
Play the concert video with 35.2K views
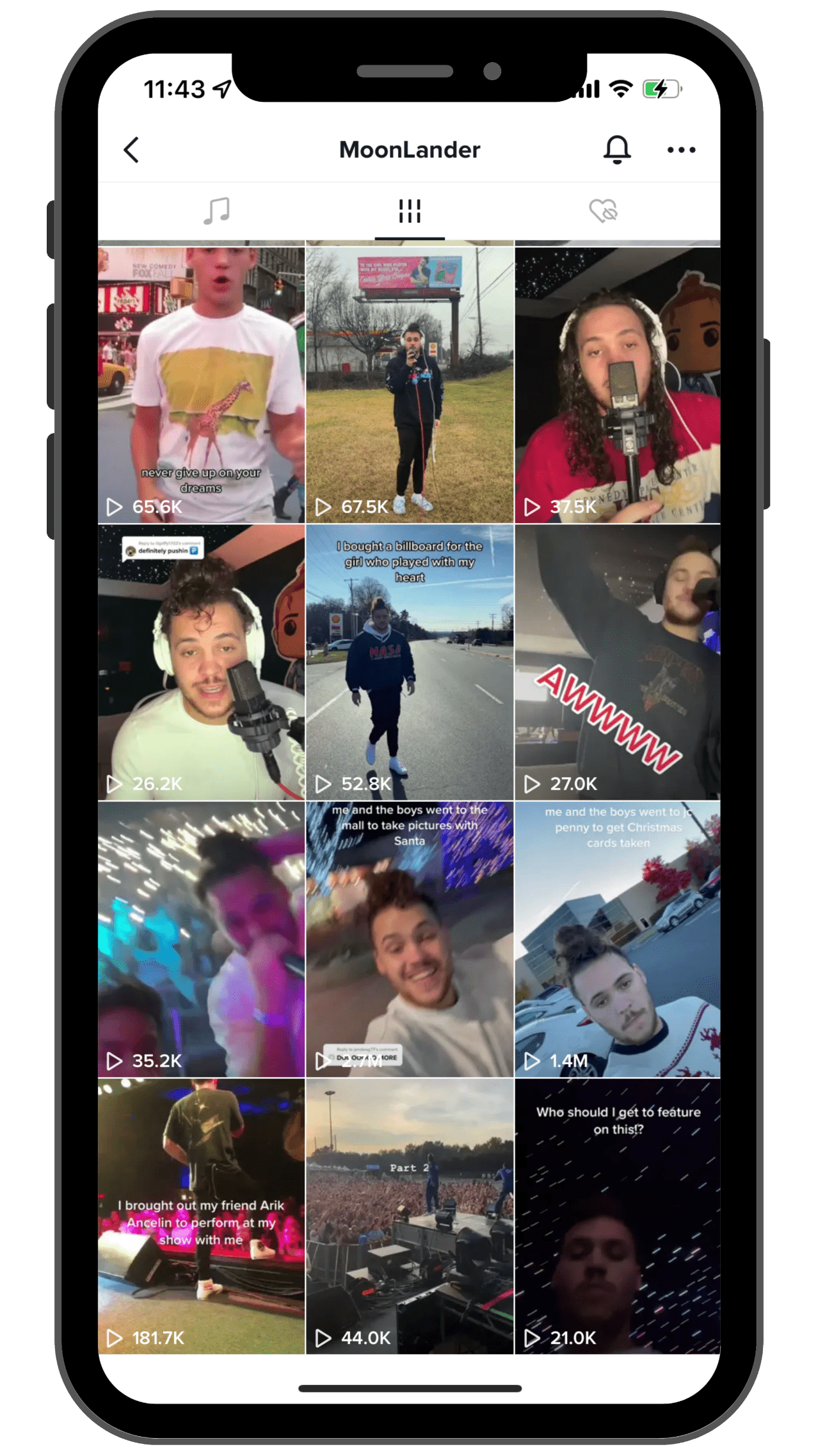(x=201, y=939)
